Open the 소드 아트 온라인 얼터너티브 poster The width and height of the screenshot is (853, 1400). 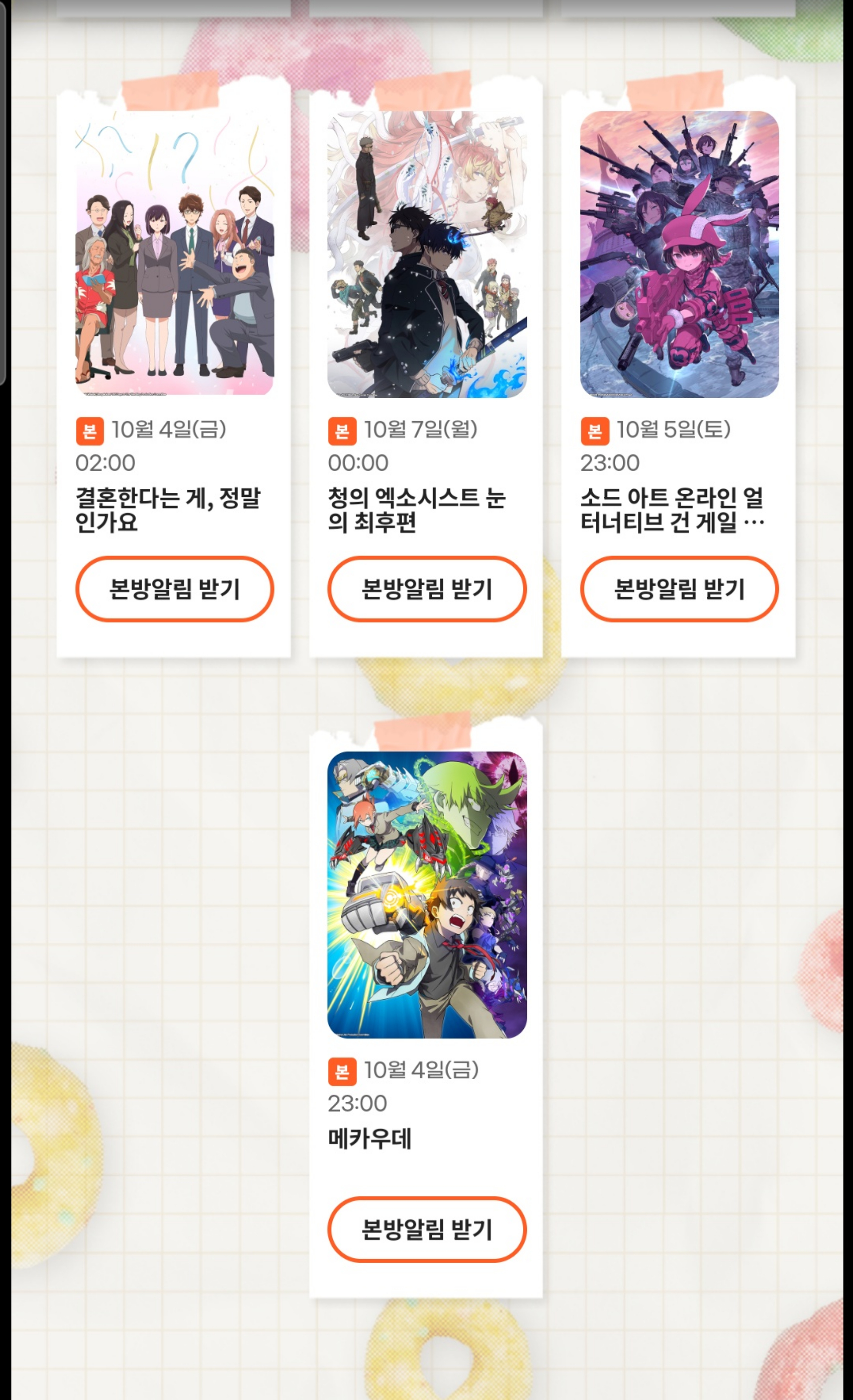coord(679,253)
